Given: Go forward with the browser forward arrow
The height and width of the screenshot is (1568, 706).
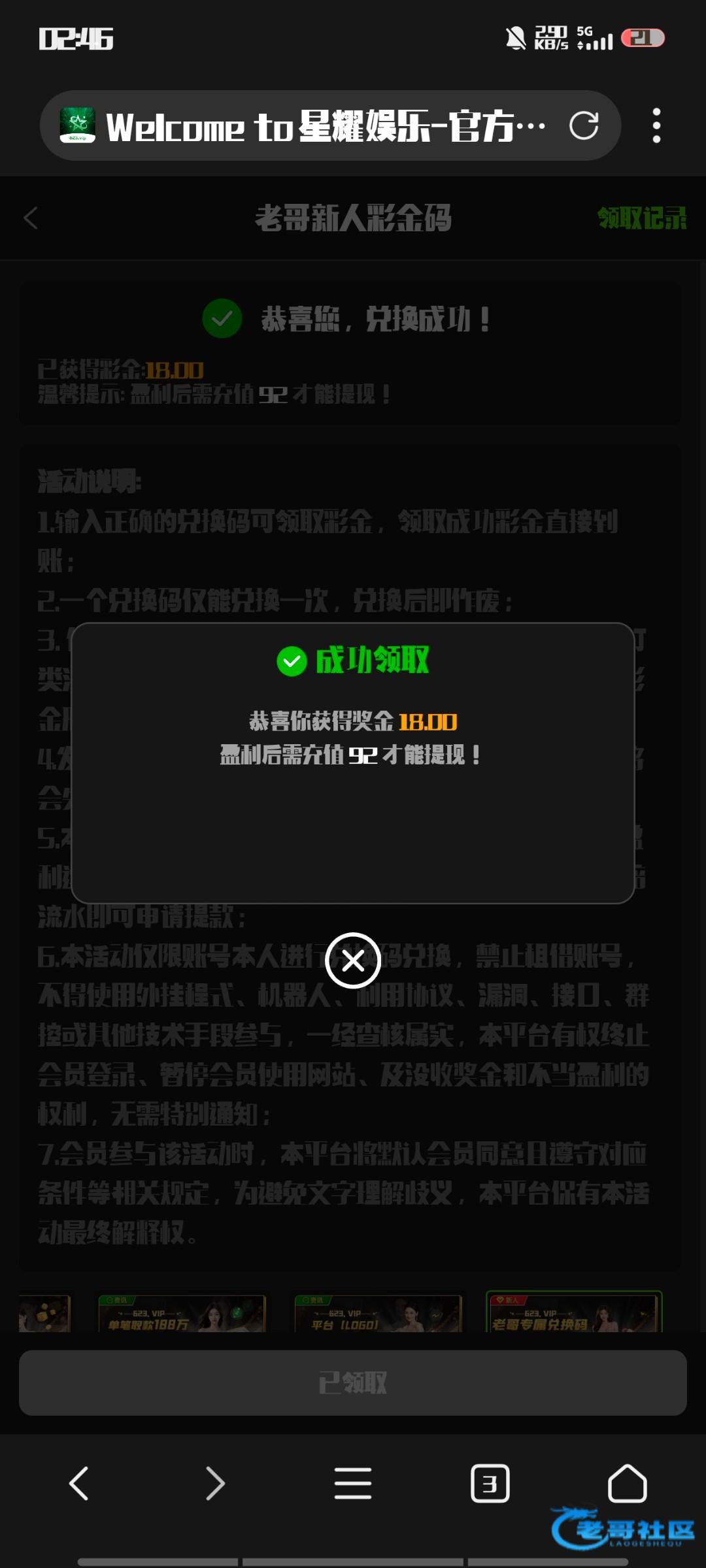Looking at the screenshot, I should pos(215,1483).
